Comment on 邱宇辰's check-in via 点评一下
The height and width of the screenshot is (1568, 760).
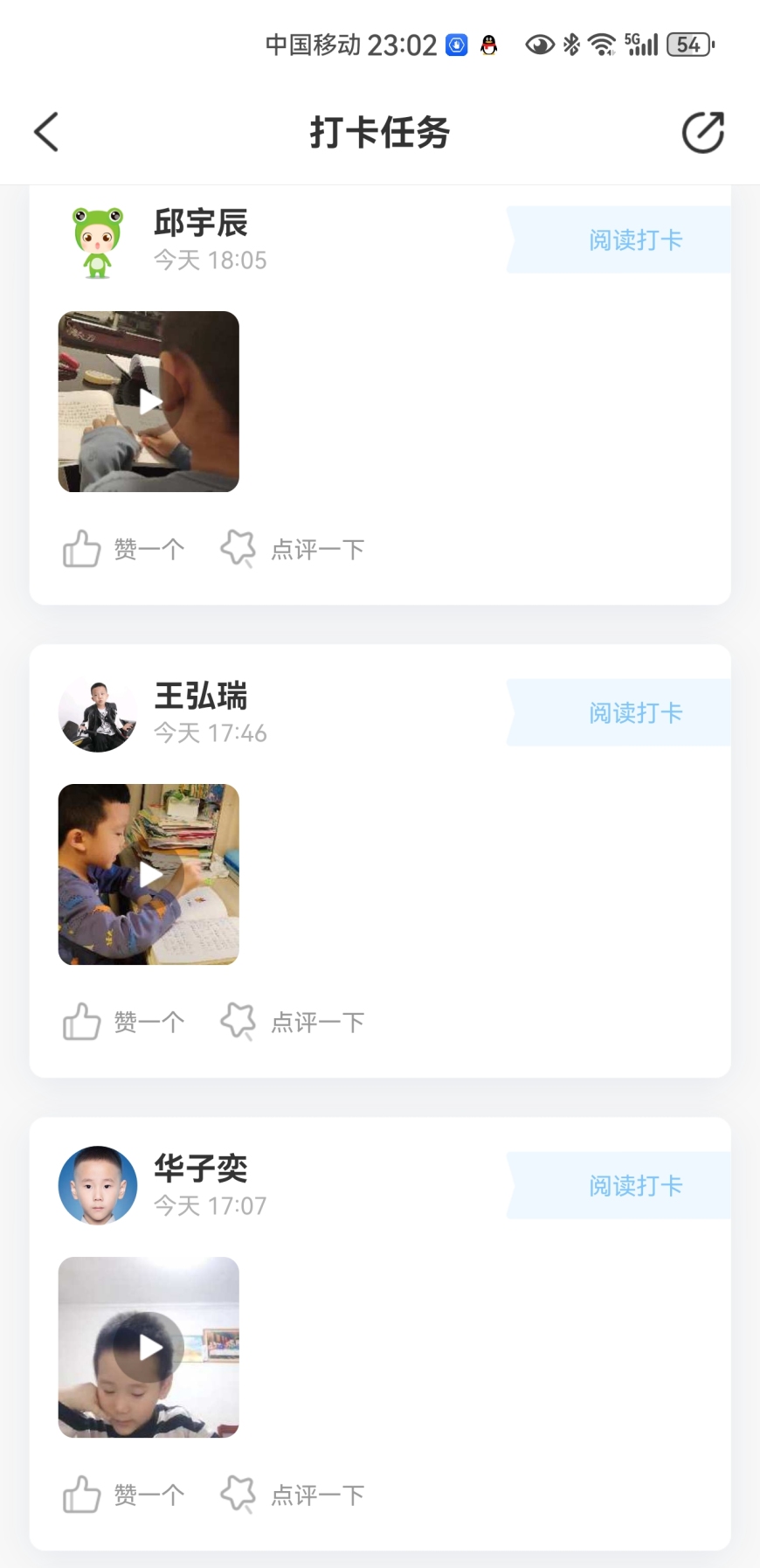[293, 549]
